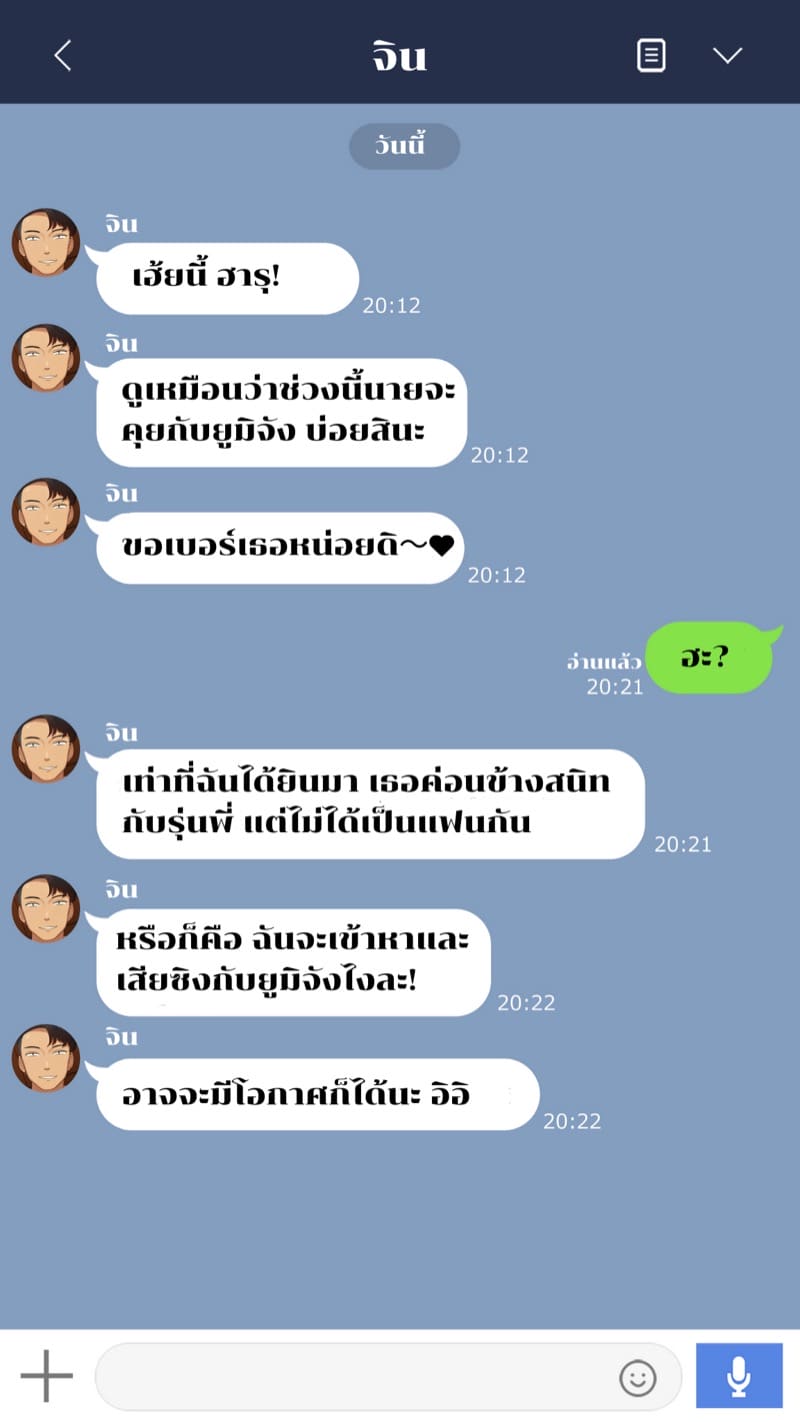This screenshot has width=800, height=1422.
Task: Tap the green ฮะ? reply bubble
Action: [x=711, y=657]
